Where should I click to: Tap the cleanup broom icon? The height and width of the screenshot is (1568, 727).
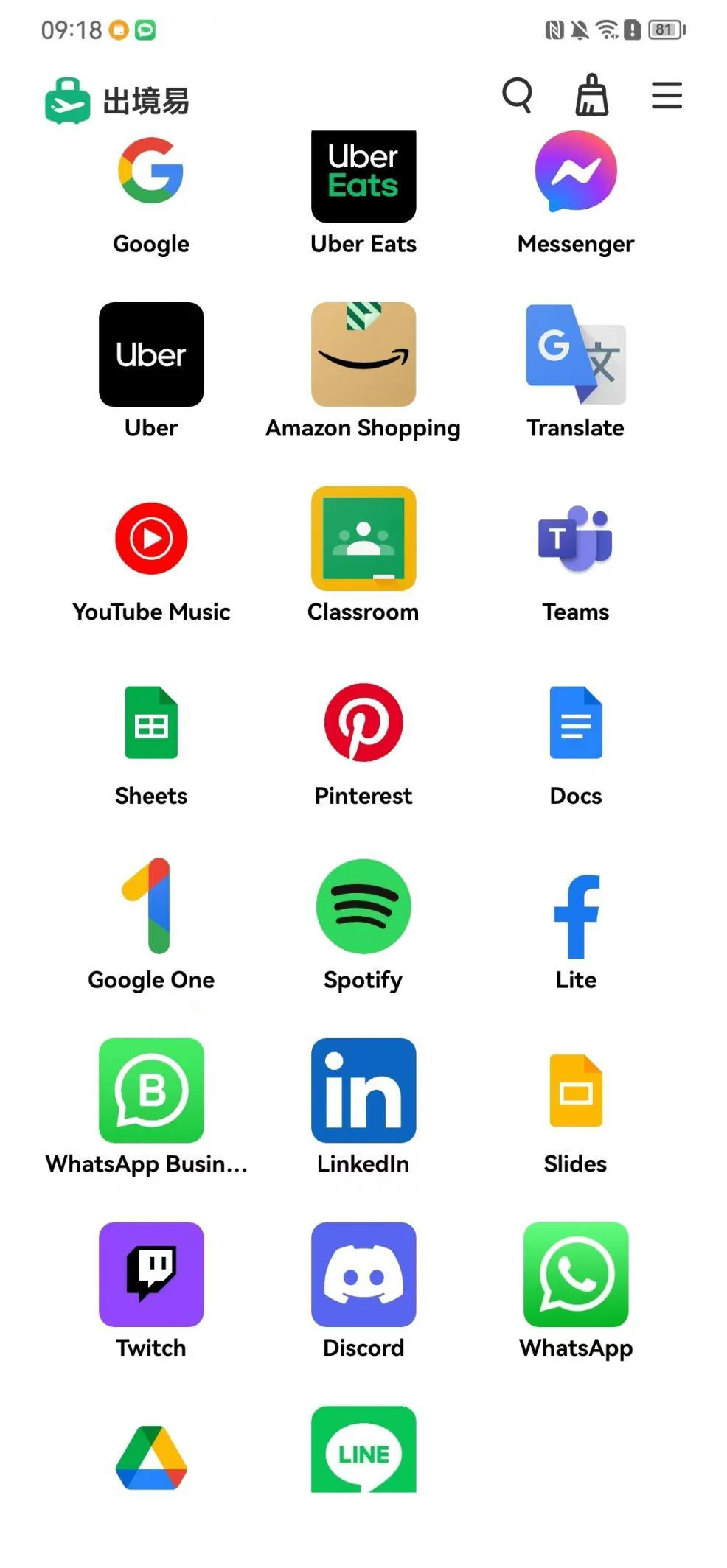click(591, 95)
